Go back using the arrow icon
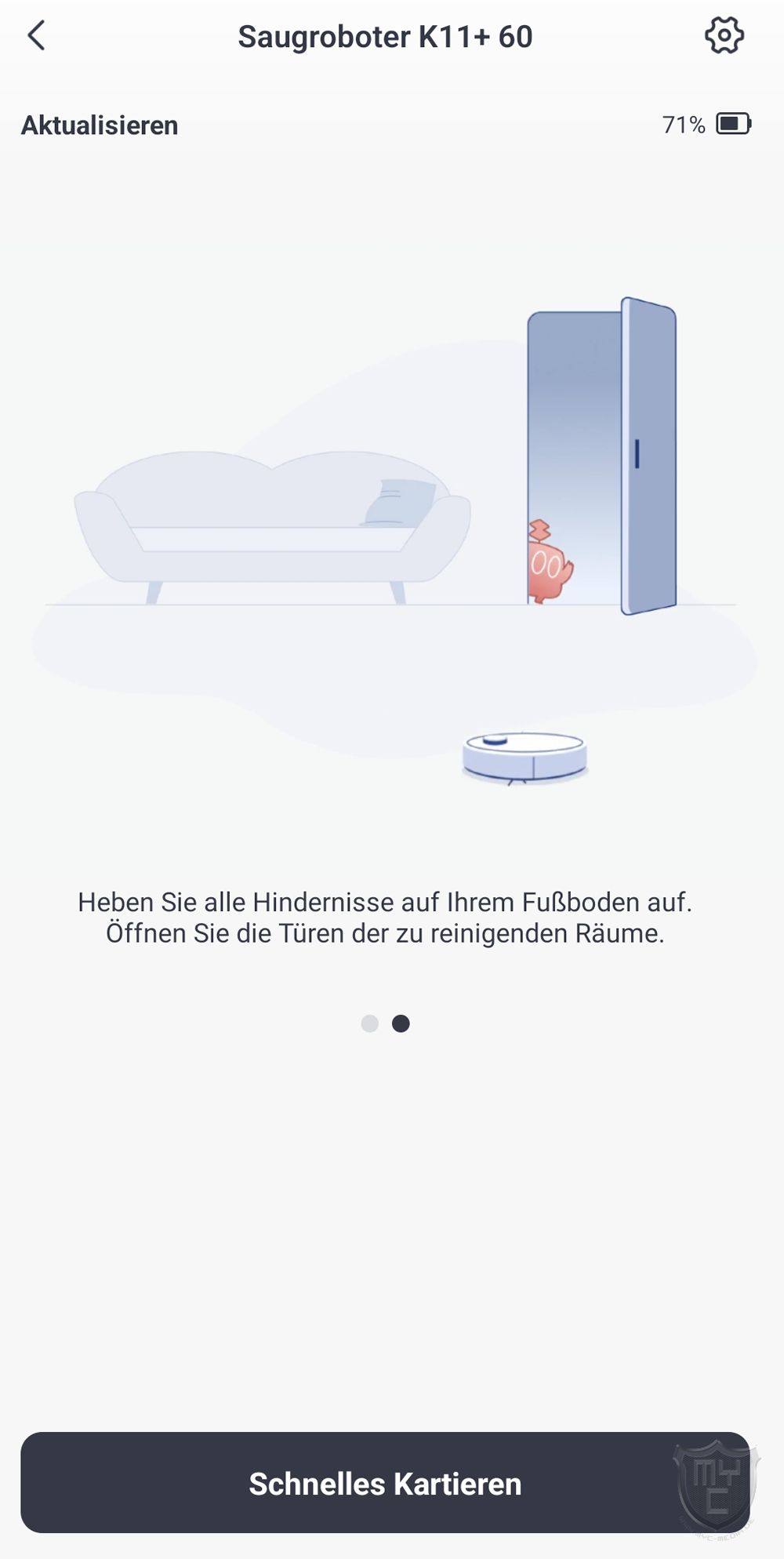This screenshot has height=1559, width=784. pos(36,36)
